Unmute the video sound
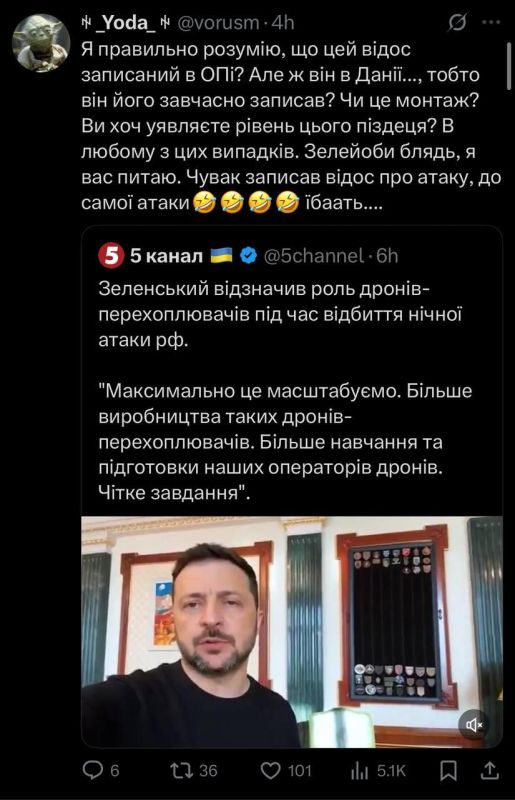Screen dimensions: 515x800 pyautogui.click(x=474, y=724)
